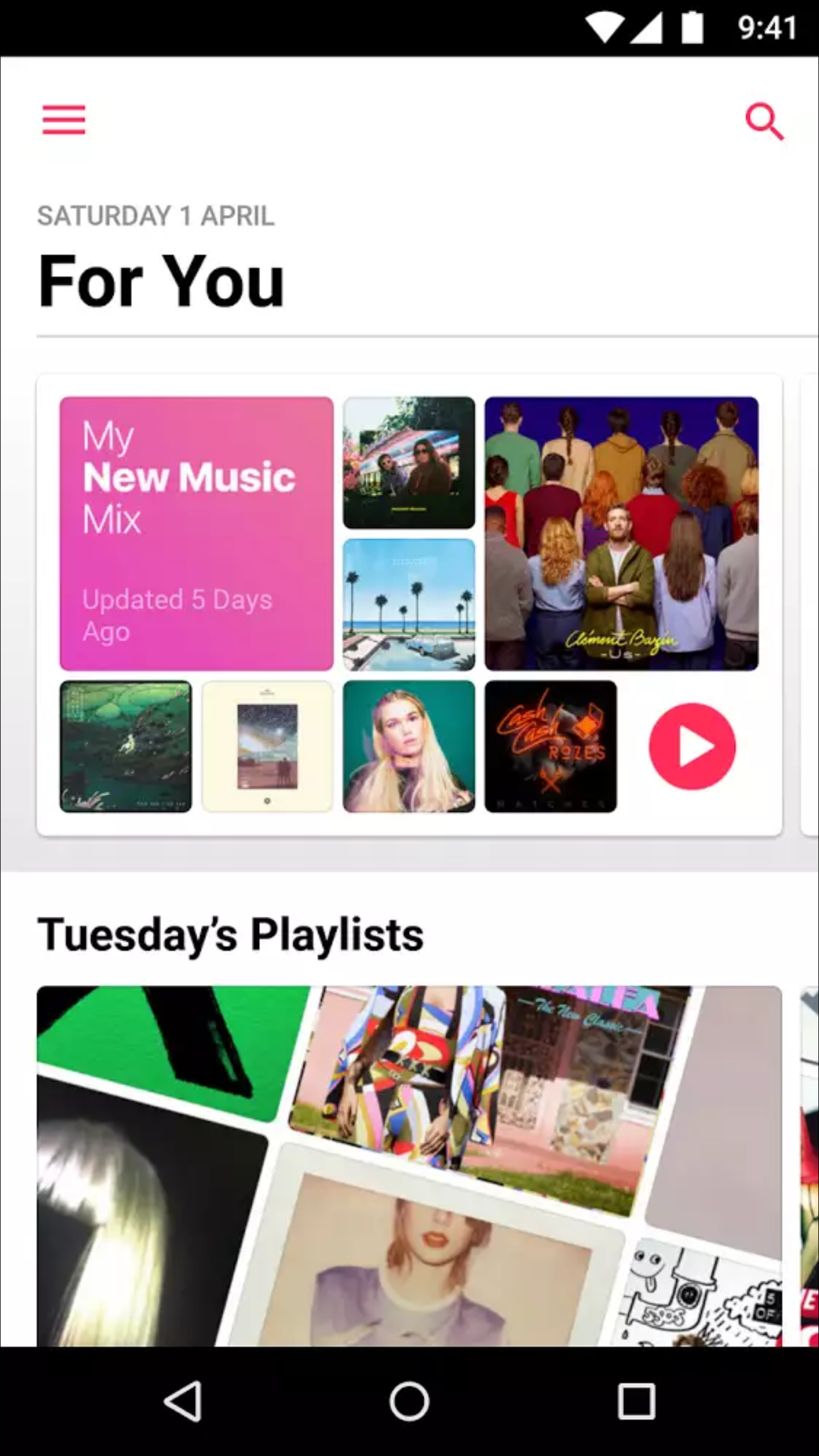The image size is (819, 1456).
Task: Open the album with two people in sunglasses
Action: click(408, 462)
